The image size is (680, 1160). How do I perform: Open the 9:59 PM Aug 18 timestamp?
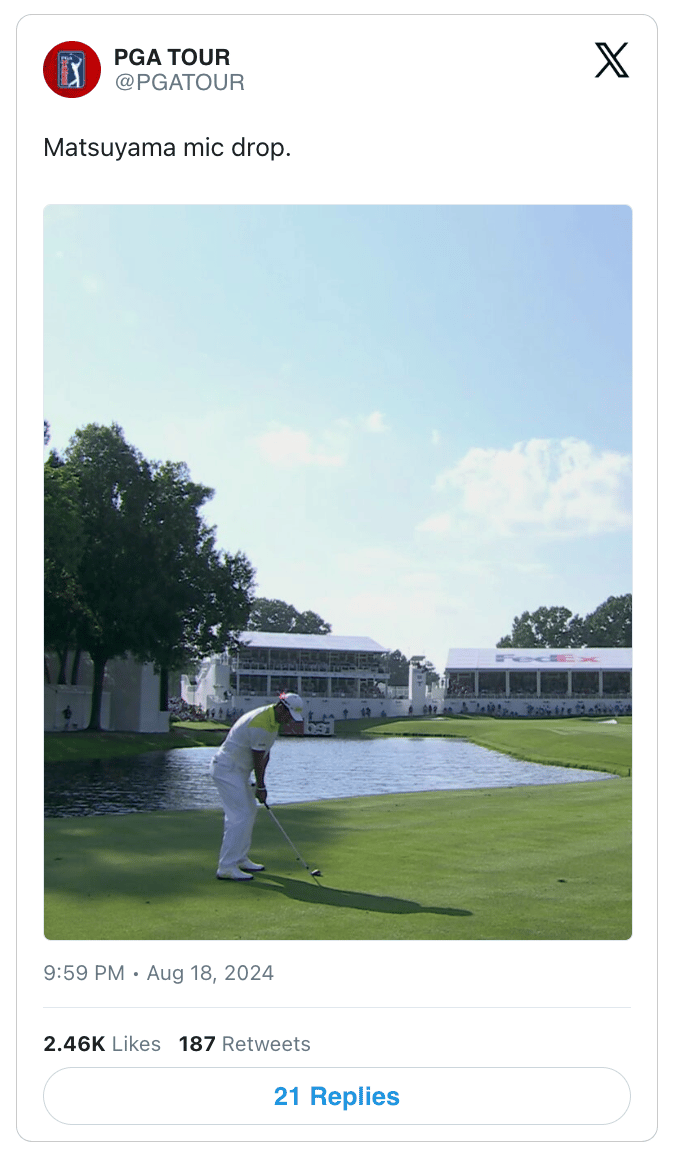159,973
